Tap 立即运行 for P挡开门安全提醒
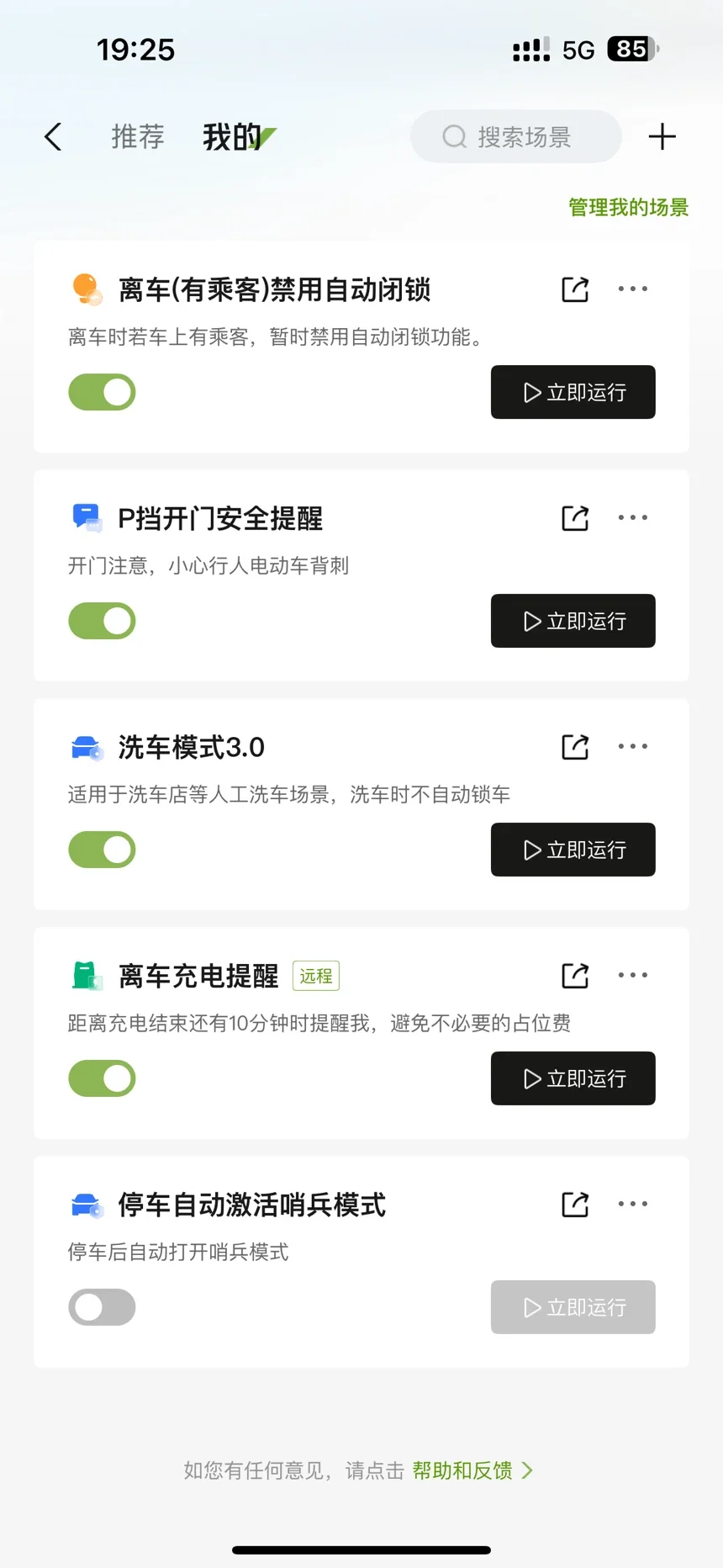Viewport: 723px width, 1568px height. [573, 621]
